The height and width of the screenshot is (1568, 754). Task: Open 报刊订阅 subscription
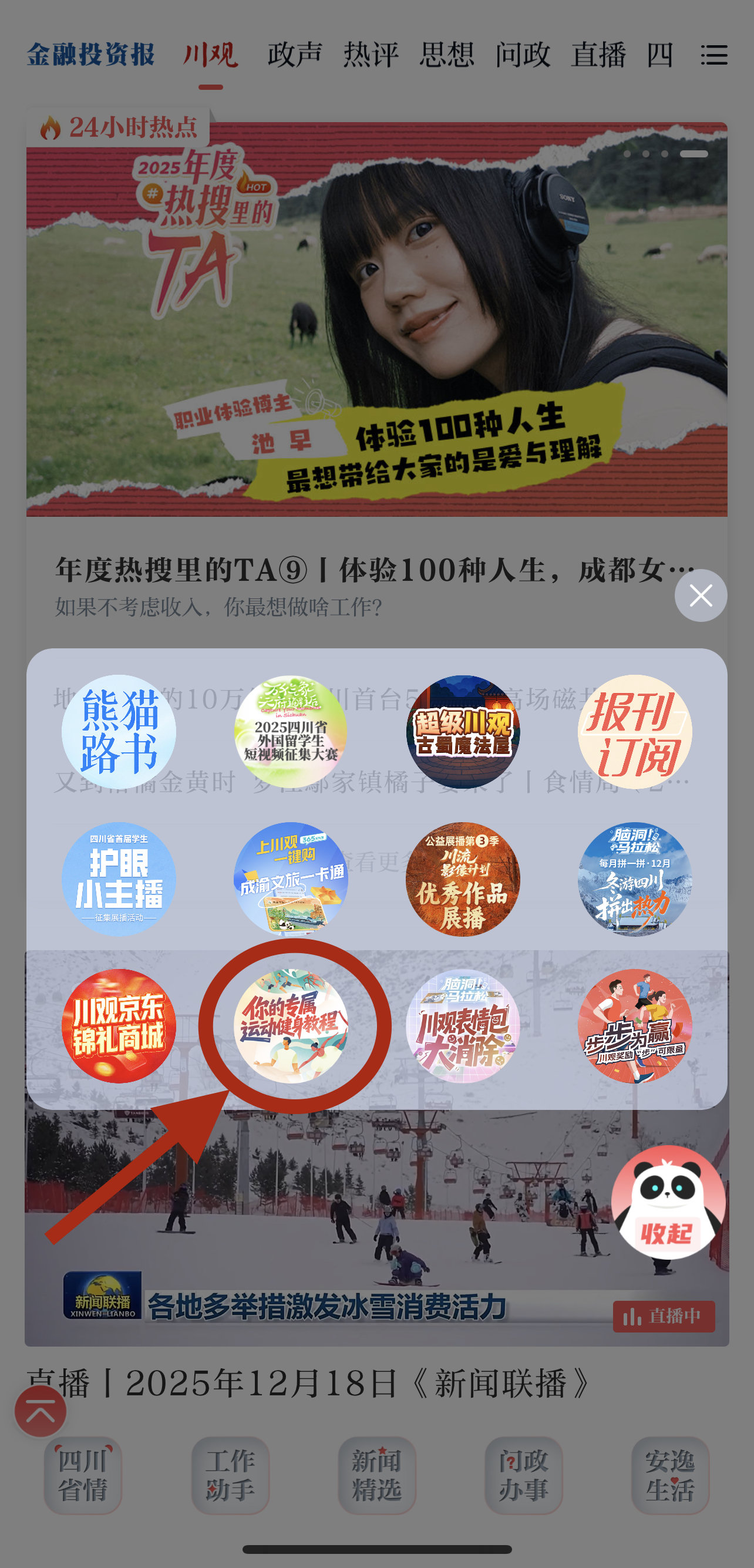634,732
